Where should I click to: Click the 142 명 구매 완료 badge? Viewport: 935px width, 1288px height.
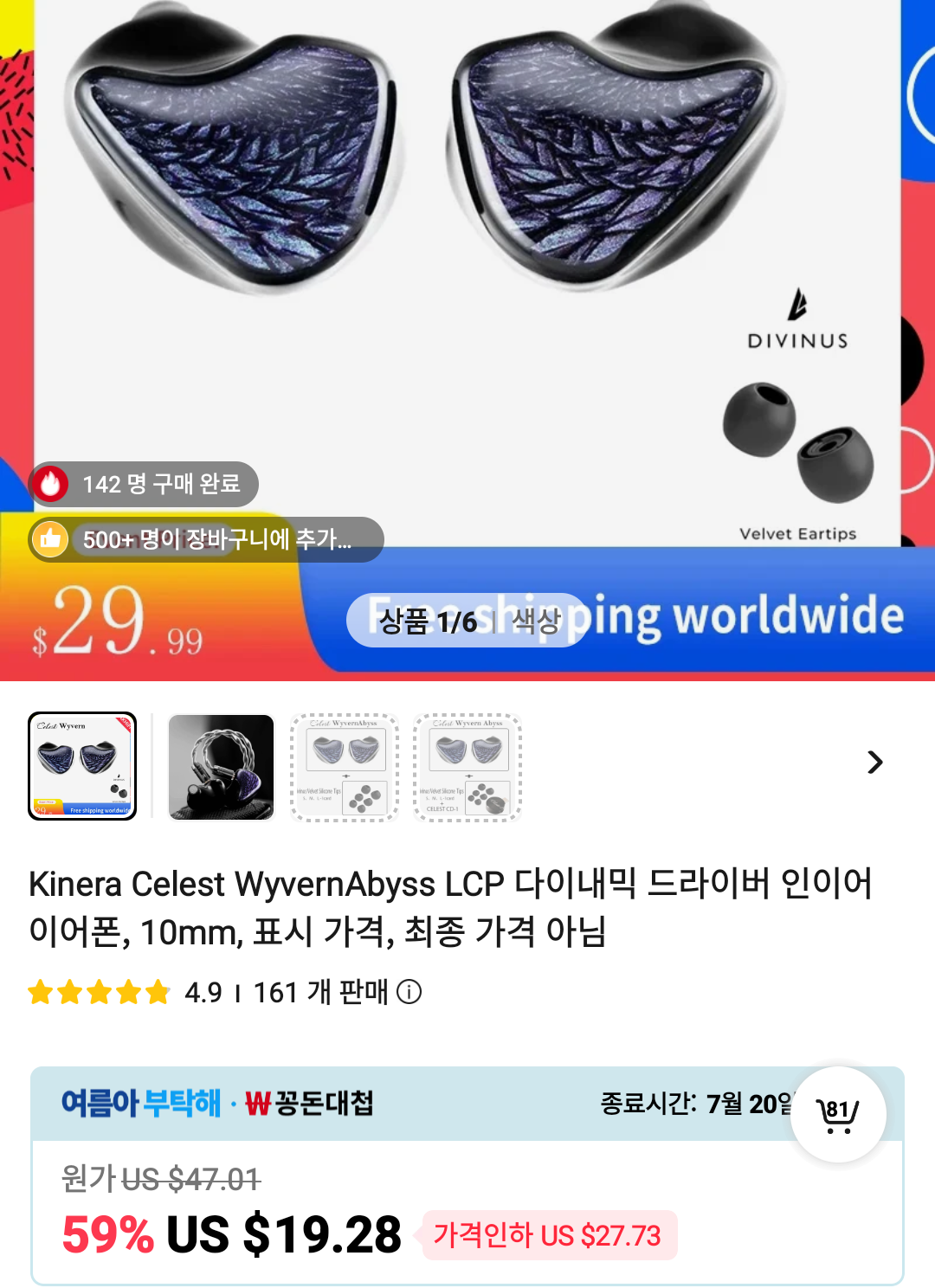pos(143,485)
